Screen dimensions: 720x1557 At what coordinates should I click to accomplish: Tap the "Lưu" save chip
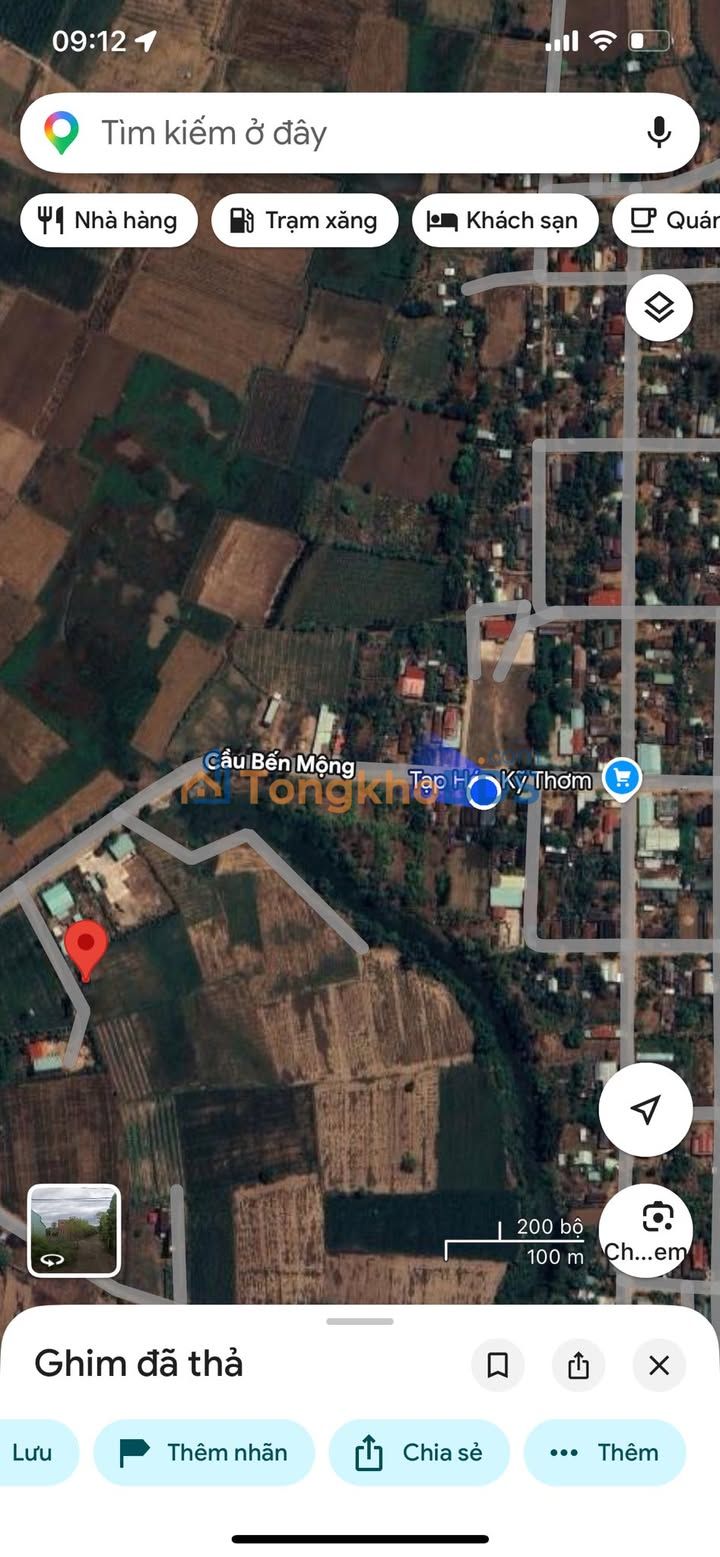pyautogui.click(x=33, y=1452)
